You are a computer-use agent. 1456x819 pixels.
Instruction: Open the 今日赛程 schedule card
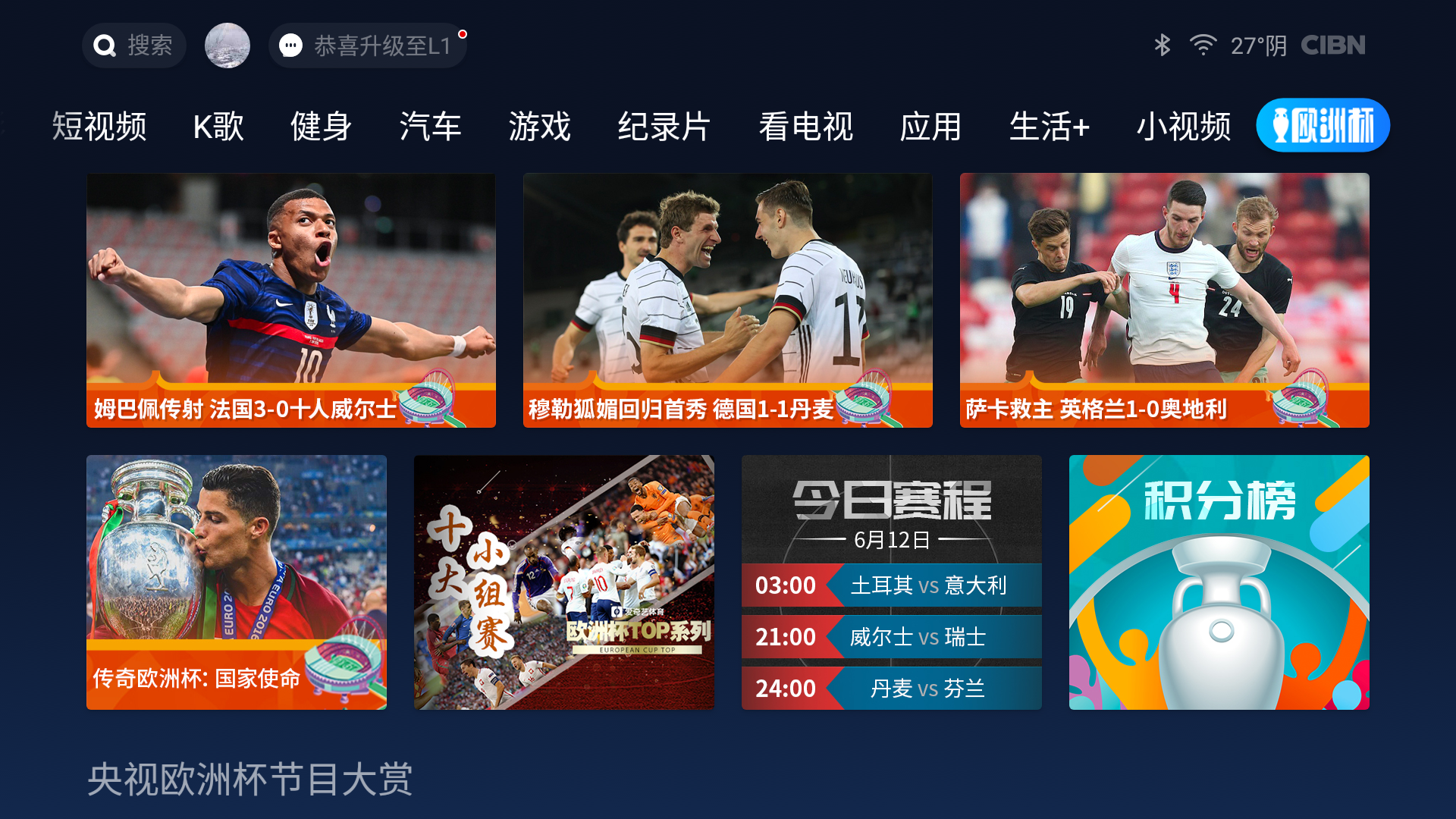[x=892, y=582]
